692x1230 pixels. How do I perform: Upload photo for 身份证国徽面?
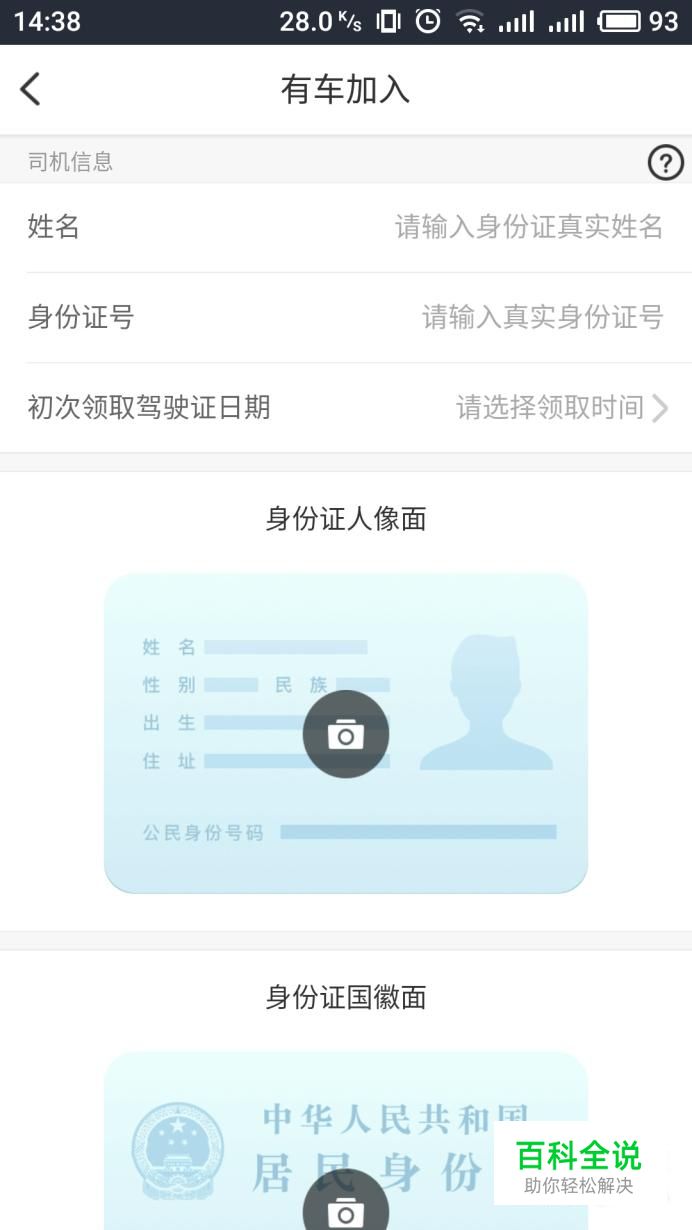coord(346,1207)
